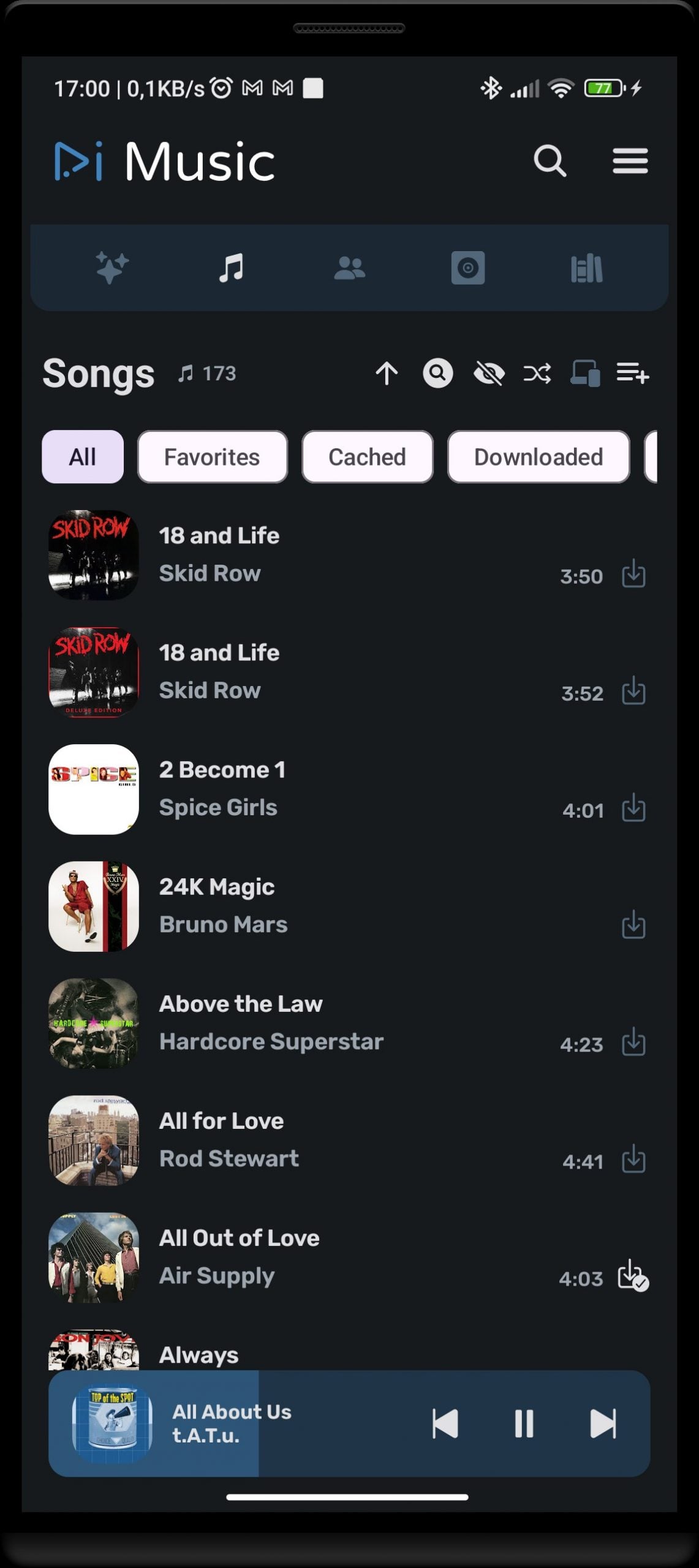Image resolution: width=699 pixels, height=1568 pixels.
Task: Pause the current song All About Us
Action: click(x=524, y=1423)
